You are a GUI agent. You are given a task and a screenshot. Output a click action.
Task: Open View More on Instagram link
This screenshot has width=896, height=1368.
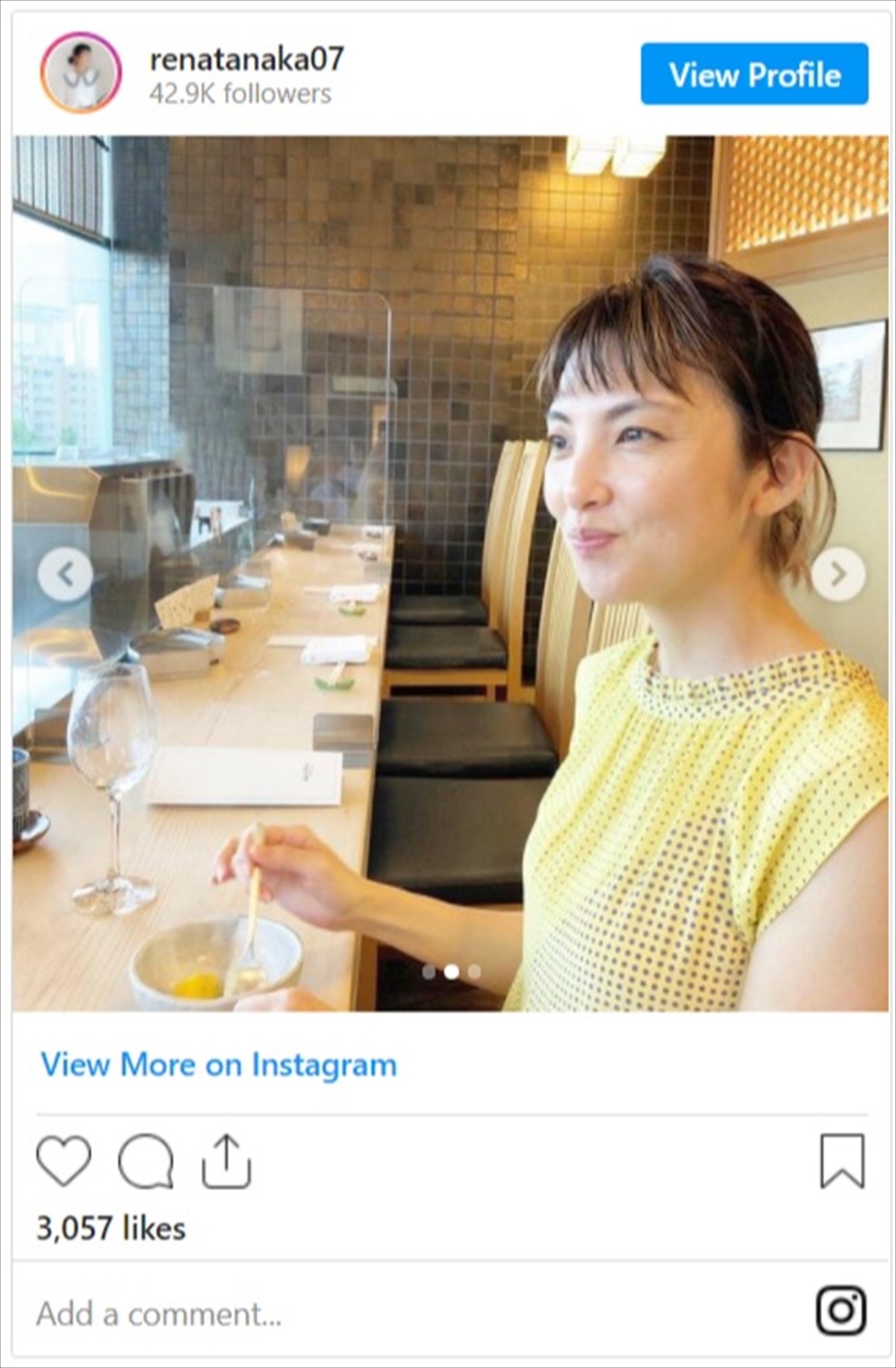[219, 1065]
